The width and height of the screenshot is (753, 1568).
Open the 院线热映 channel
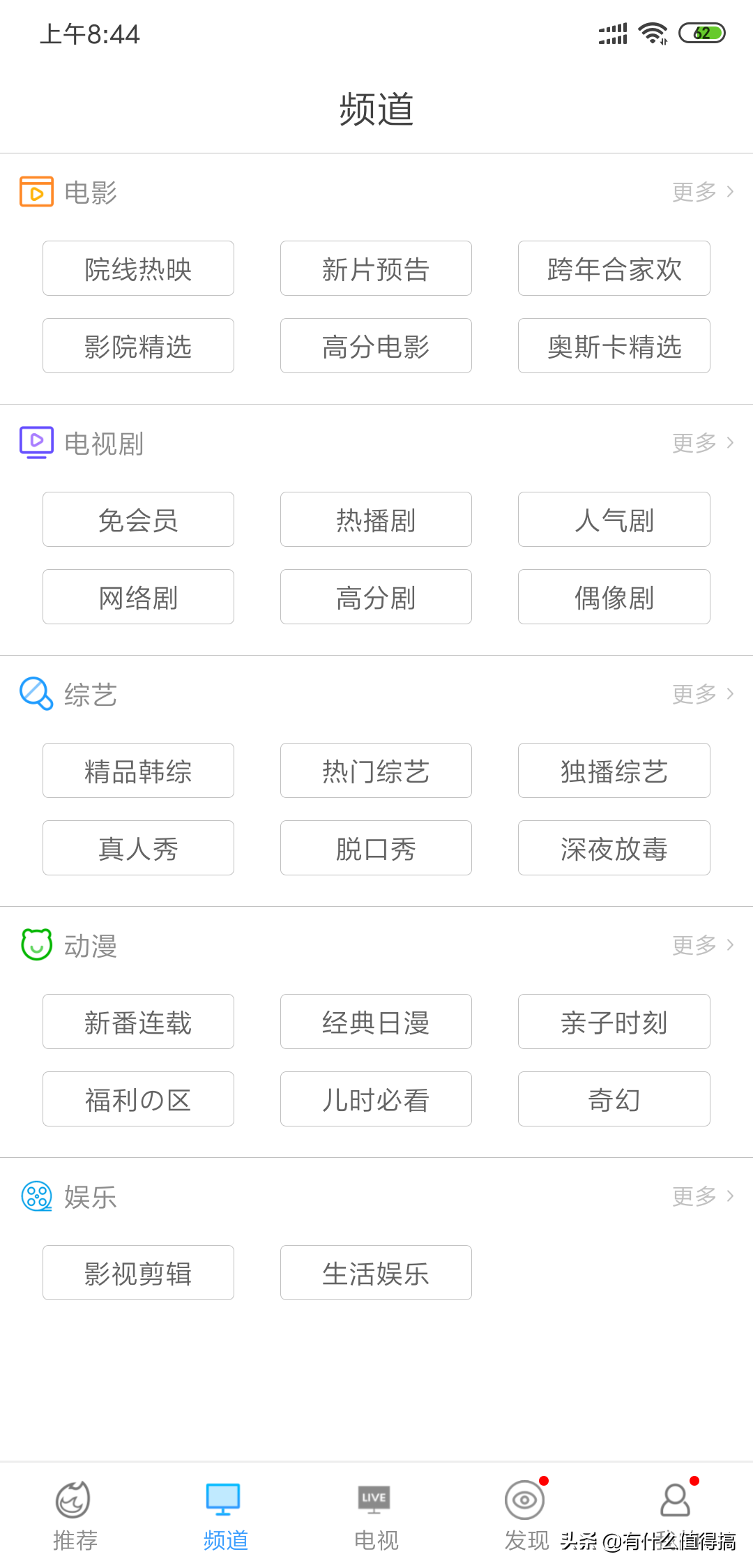138,269
